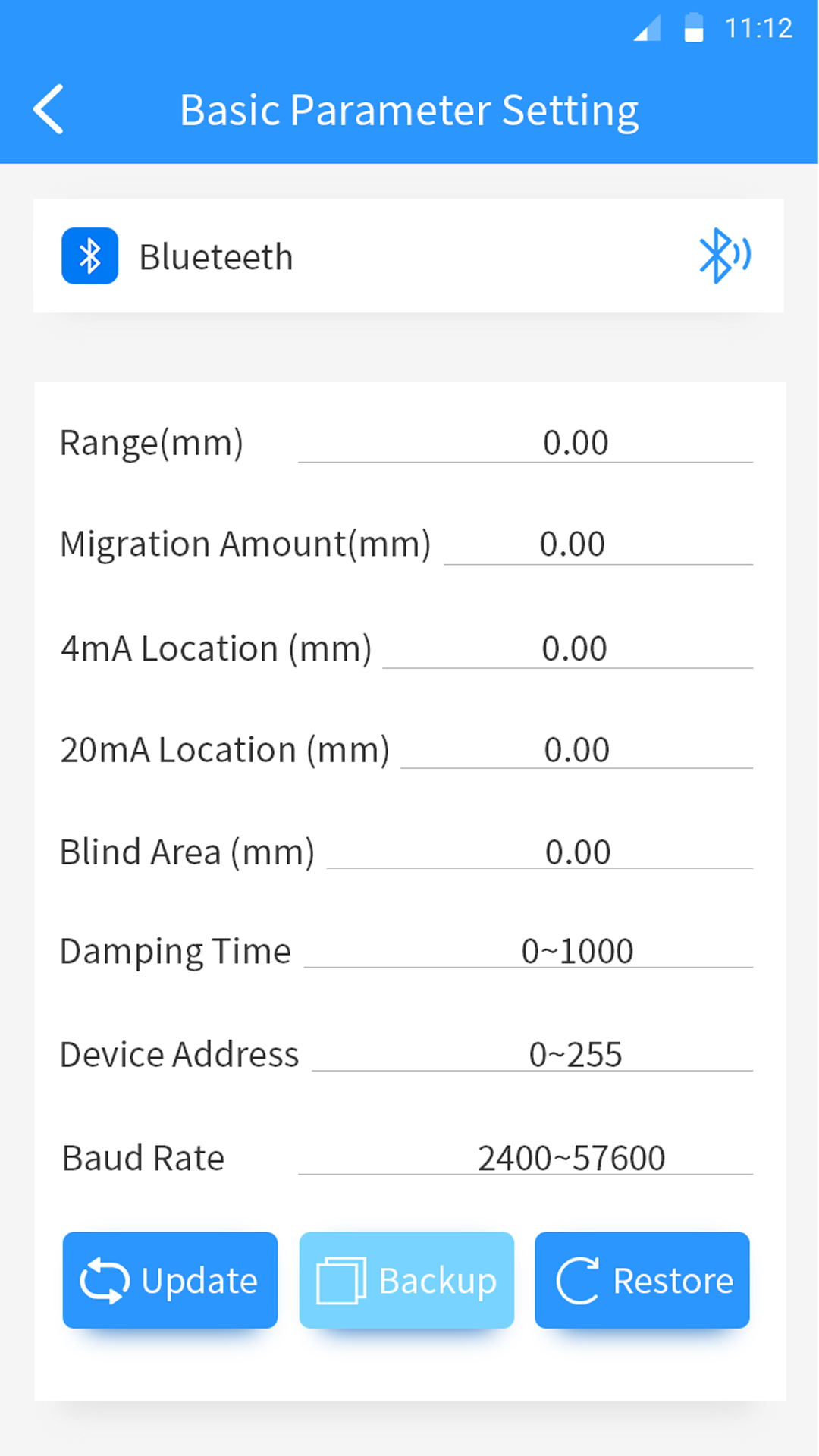The image size is (819, 1456).
Task: Go back from Basic Parameter Setting
Action: (49, 110)
